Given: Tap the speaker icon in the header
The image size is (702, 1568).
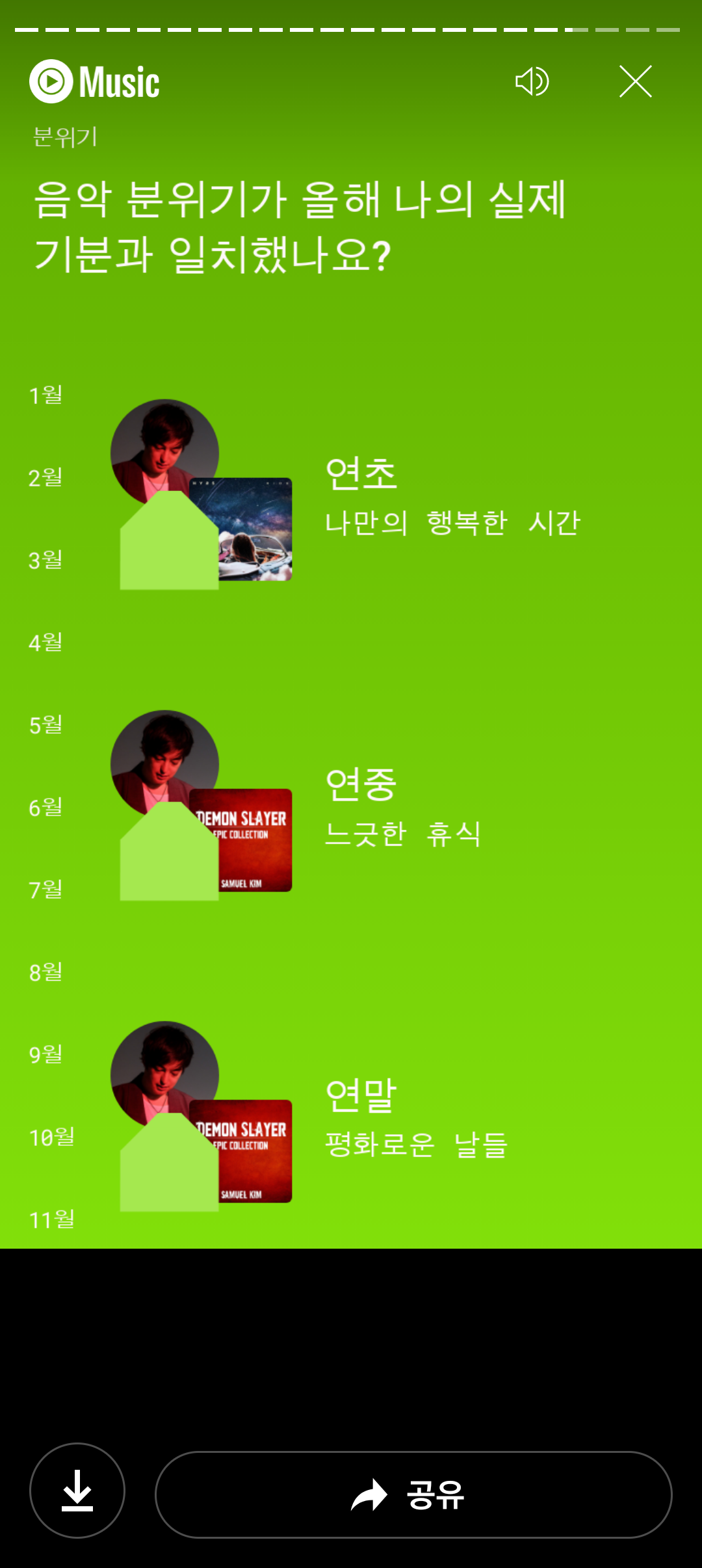Looking at the screenshot, I should pyautogui.click(x=532, y=81).
